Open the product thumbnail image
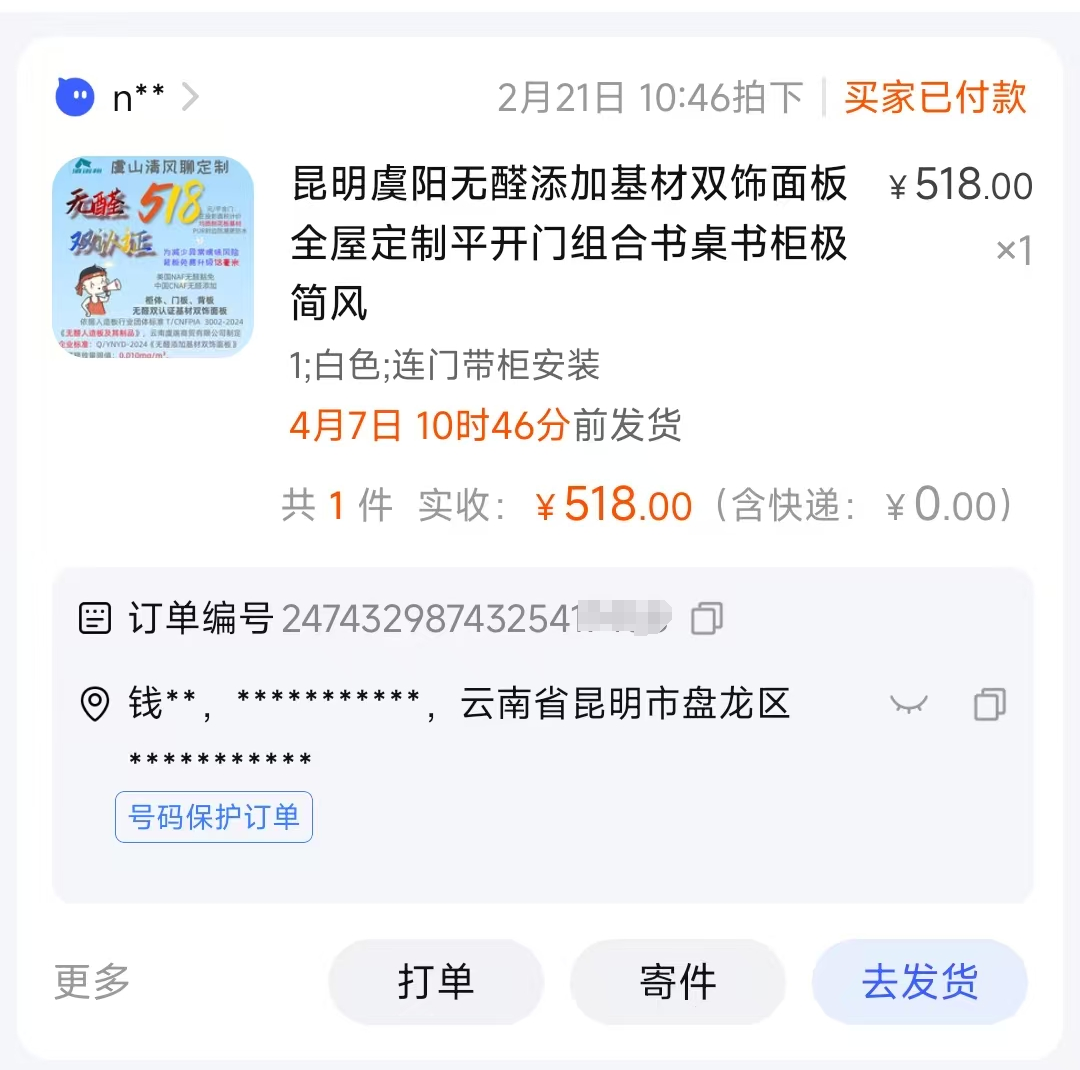The height and width of the screenshot is (1070, 1080). pyautogui.click(x=153, y=256)
